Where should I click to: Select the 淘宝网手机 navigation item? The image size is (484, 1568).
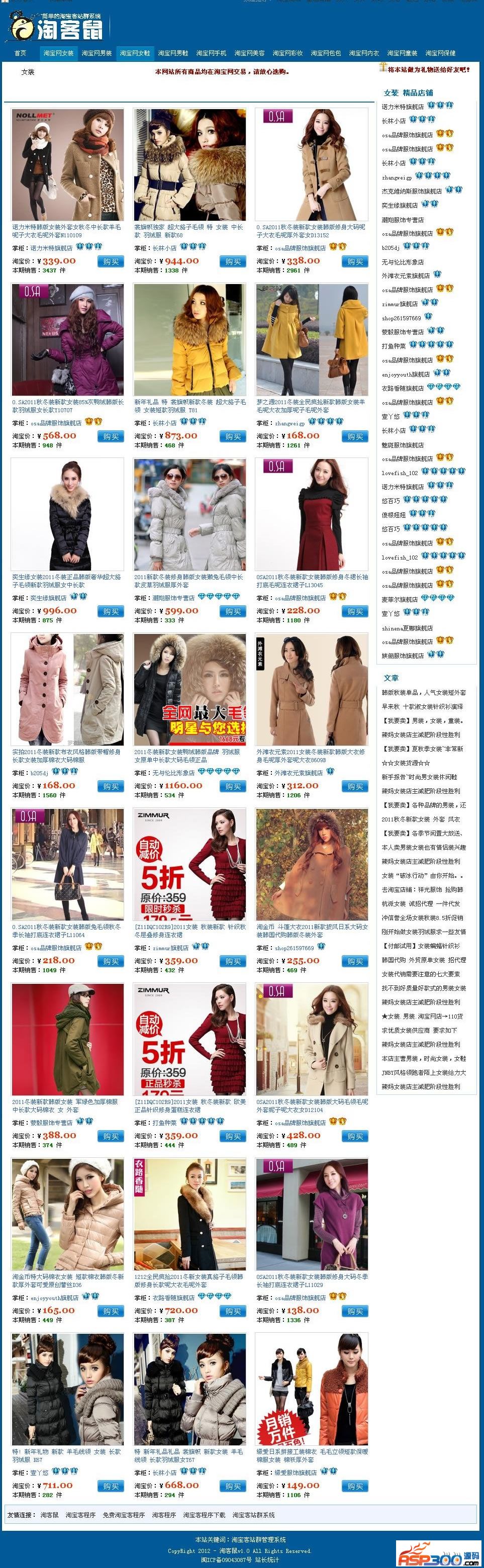click(211, 53)
